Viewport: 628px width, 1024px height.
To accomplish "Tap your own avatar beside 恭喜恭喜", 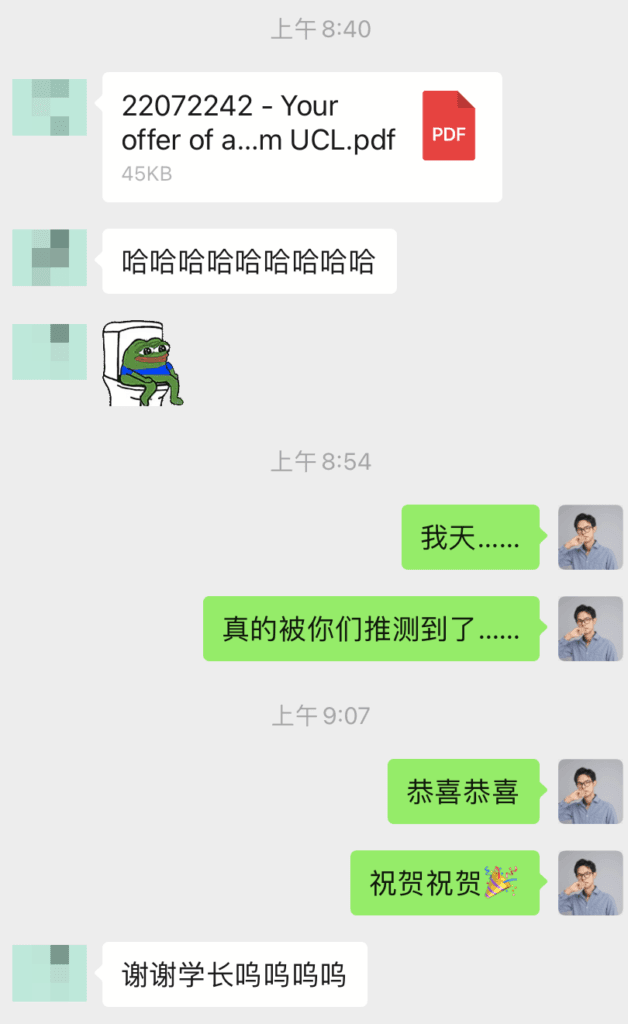I will click(590, 792).
